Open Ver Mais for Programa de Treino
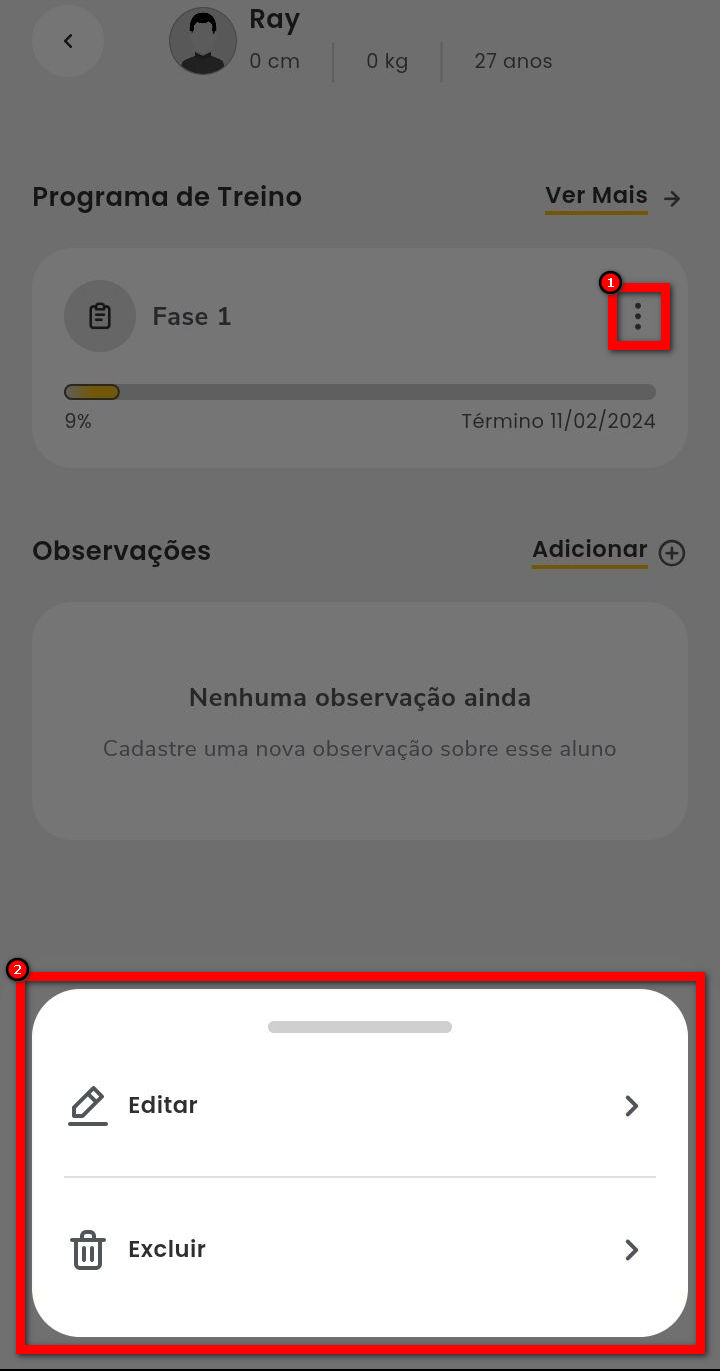 (x=612, y=196)
